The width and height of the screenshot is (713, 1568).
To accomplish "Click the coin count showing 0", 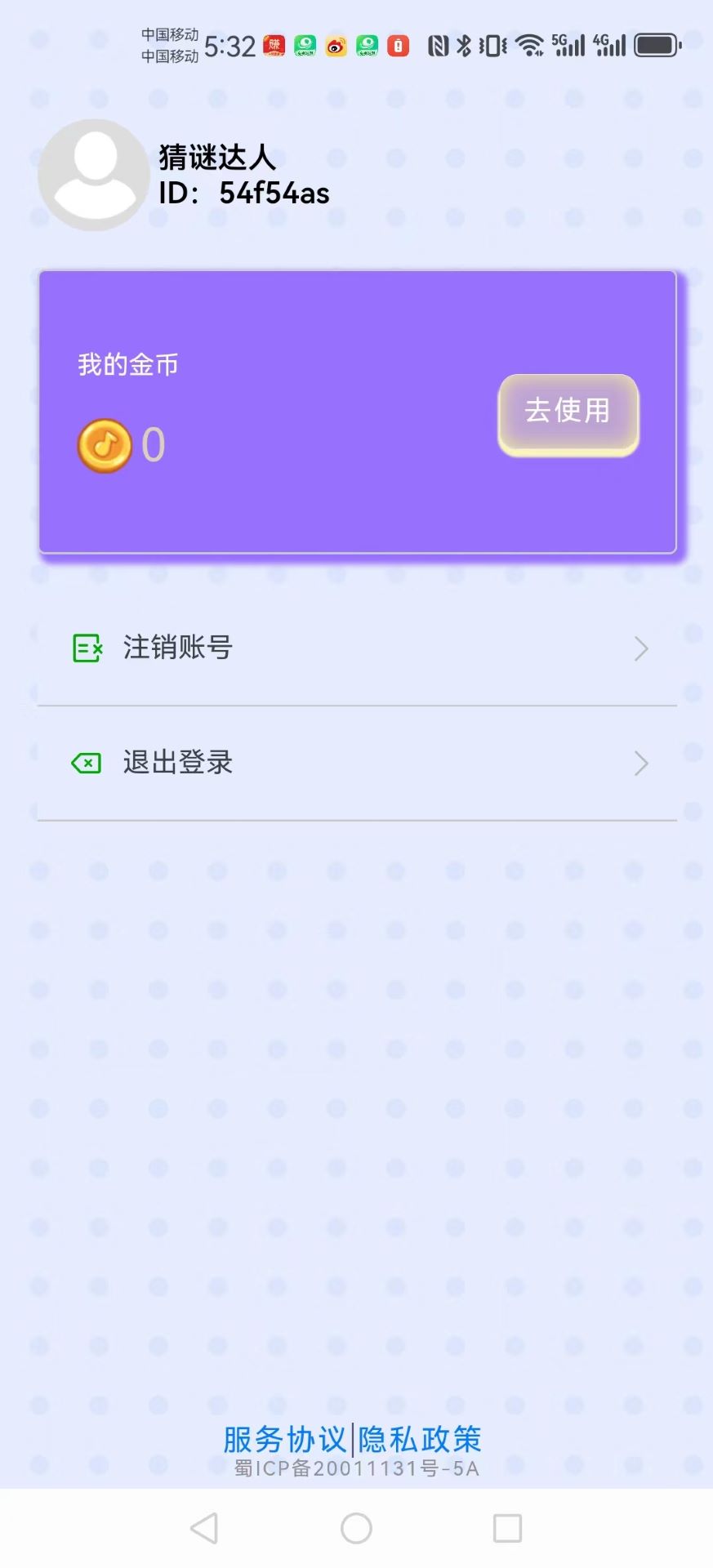I will coord(152,444).
